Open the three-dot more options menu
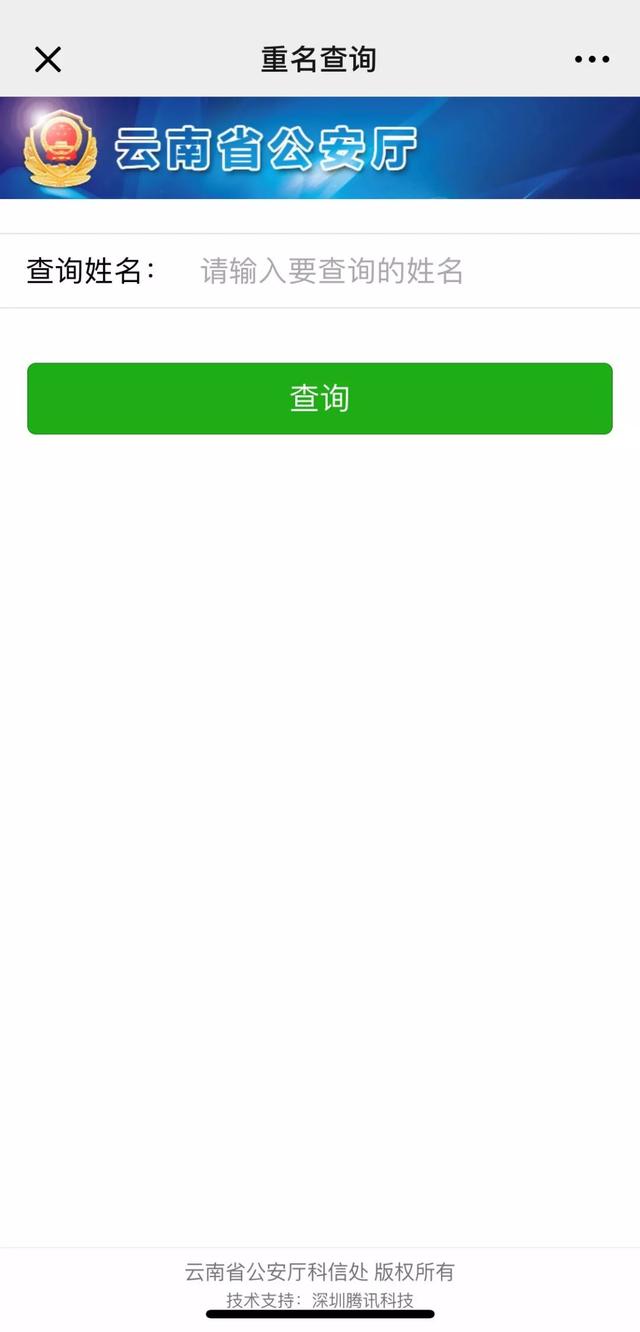Screen dimensions: 640x1332 tap(591, 60)
